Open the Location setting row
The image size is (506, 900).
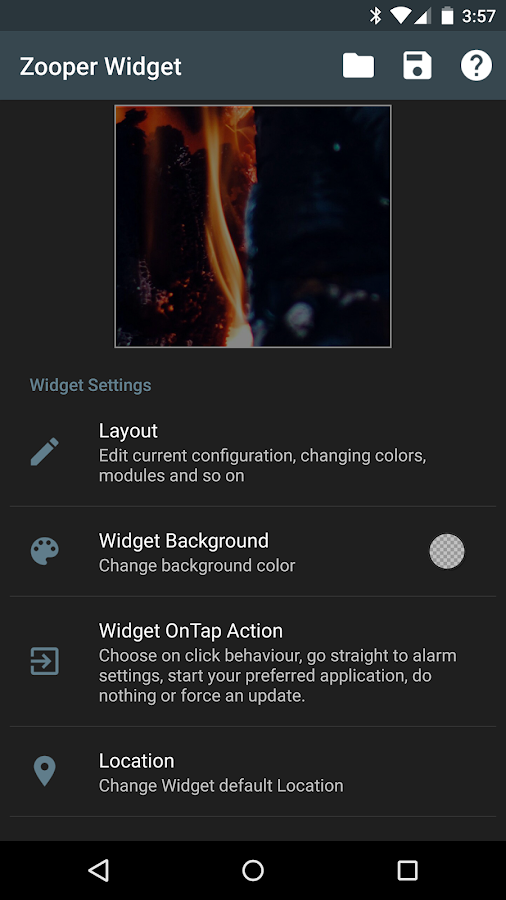[253, 772]
